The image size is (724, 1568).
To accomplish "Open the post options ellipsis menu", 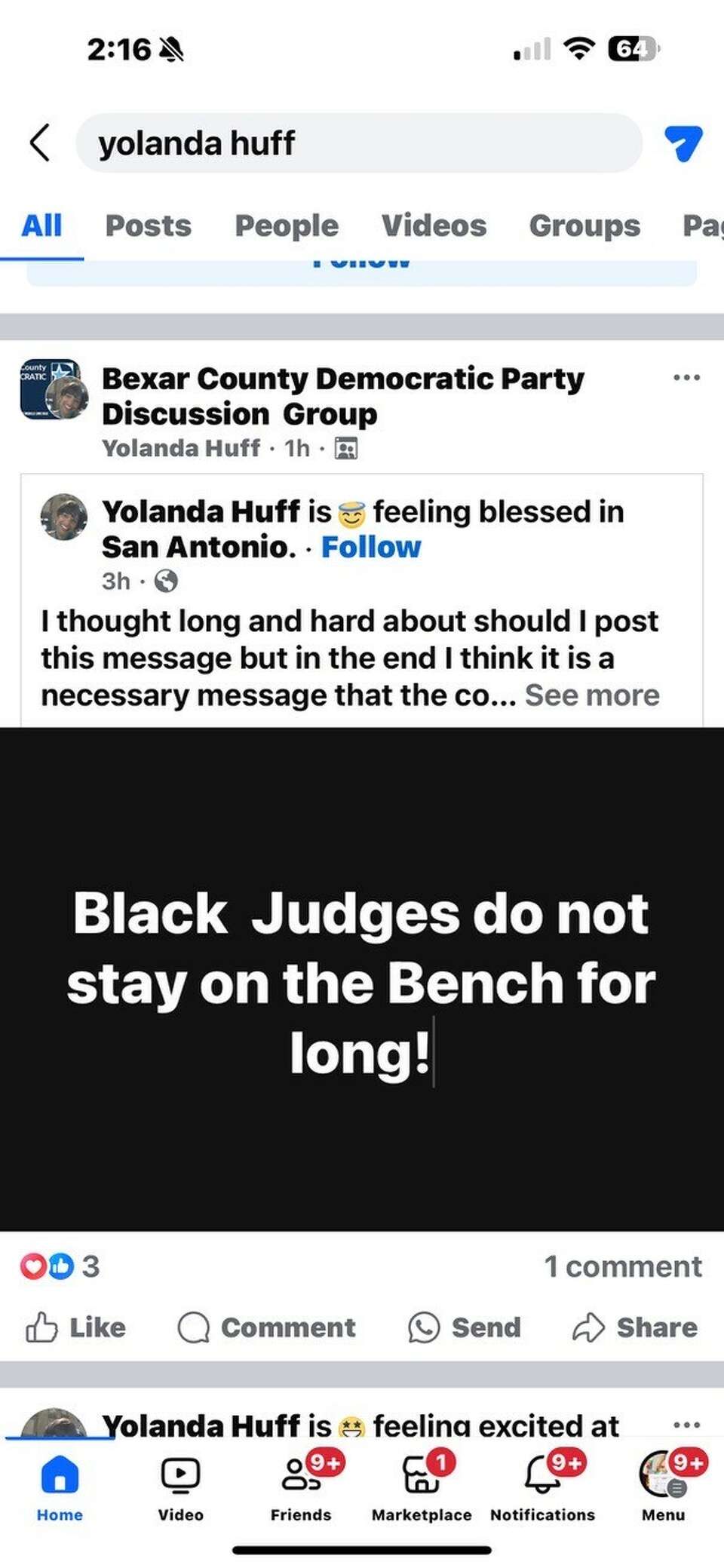I will click(x=687, y=378).
